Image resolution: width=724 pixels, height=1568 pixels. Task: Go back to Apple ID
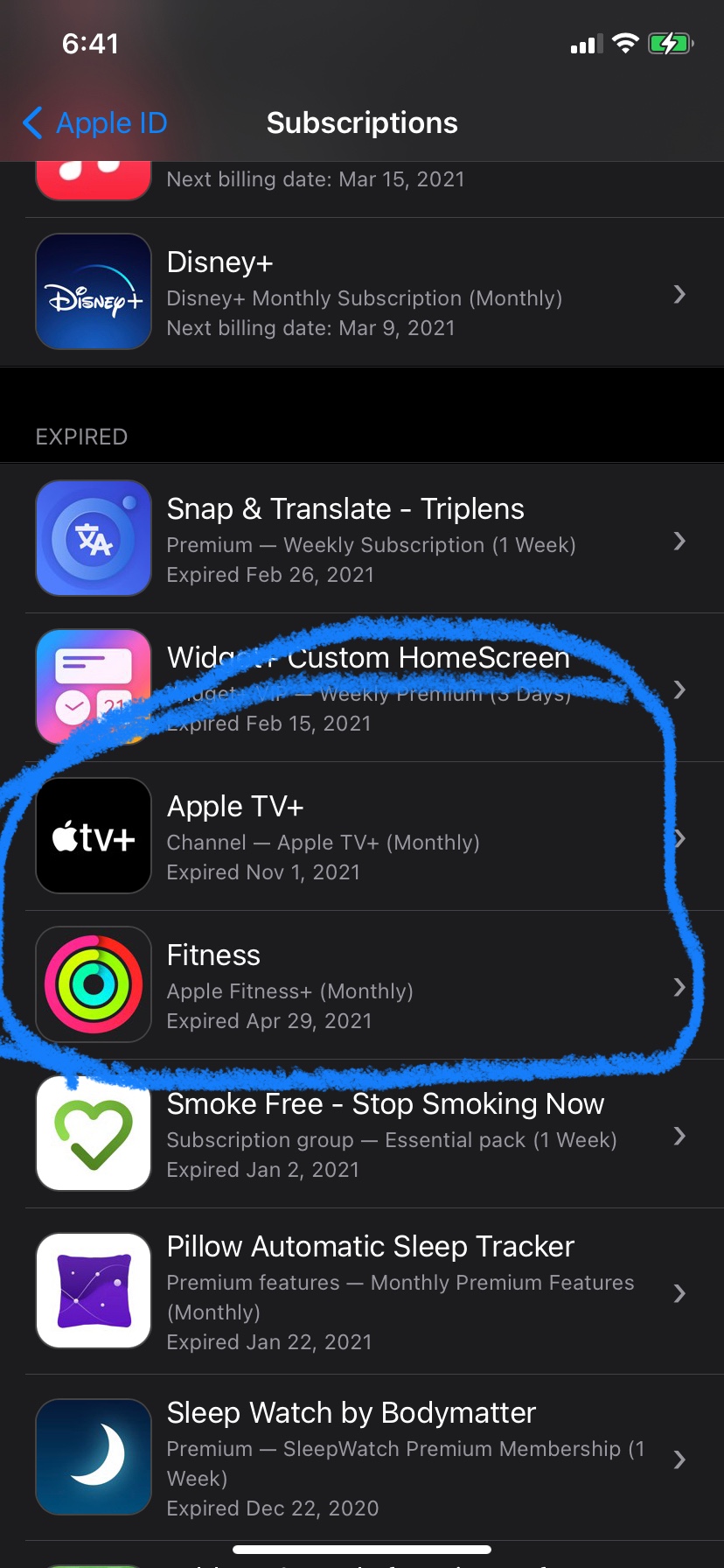pos(94,123)
